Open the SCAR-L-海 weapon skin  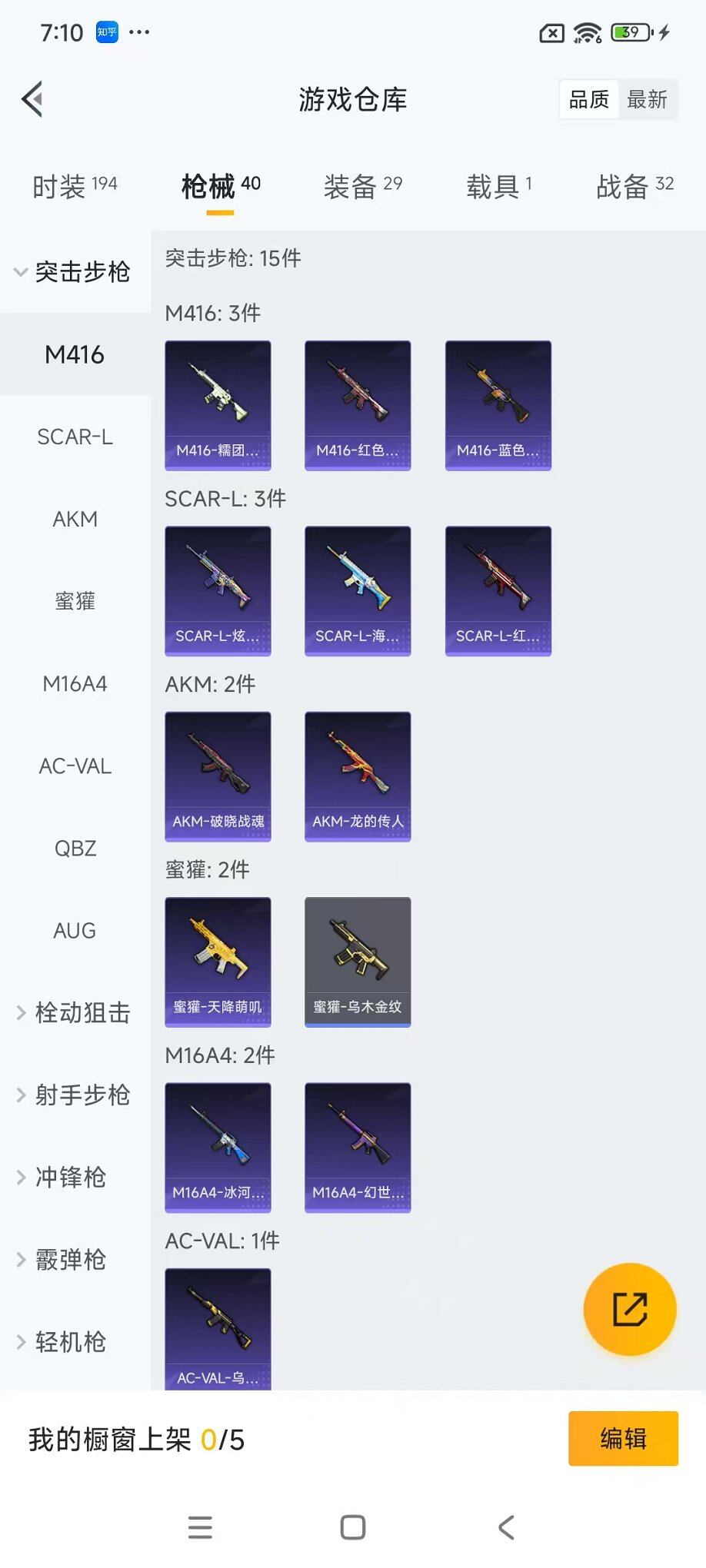(358, 590)
